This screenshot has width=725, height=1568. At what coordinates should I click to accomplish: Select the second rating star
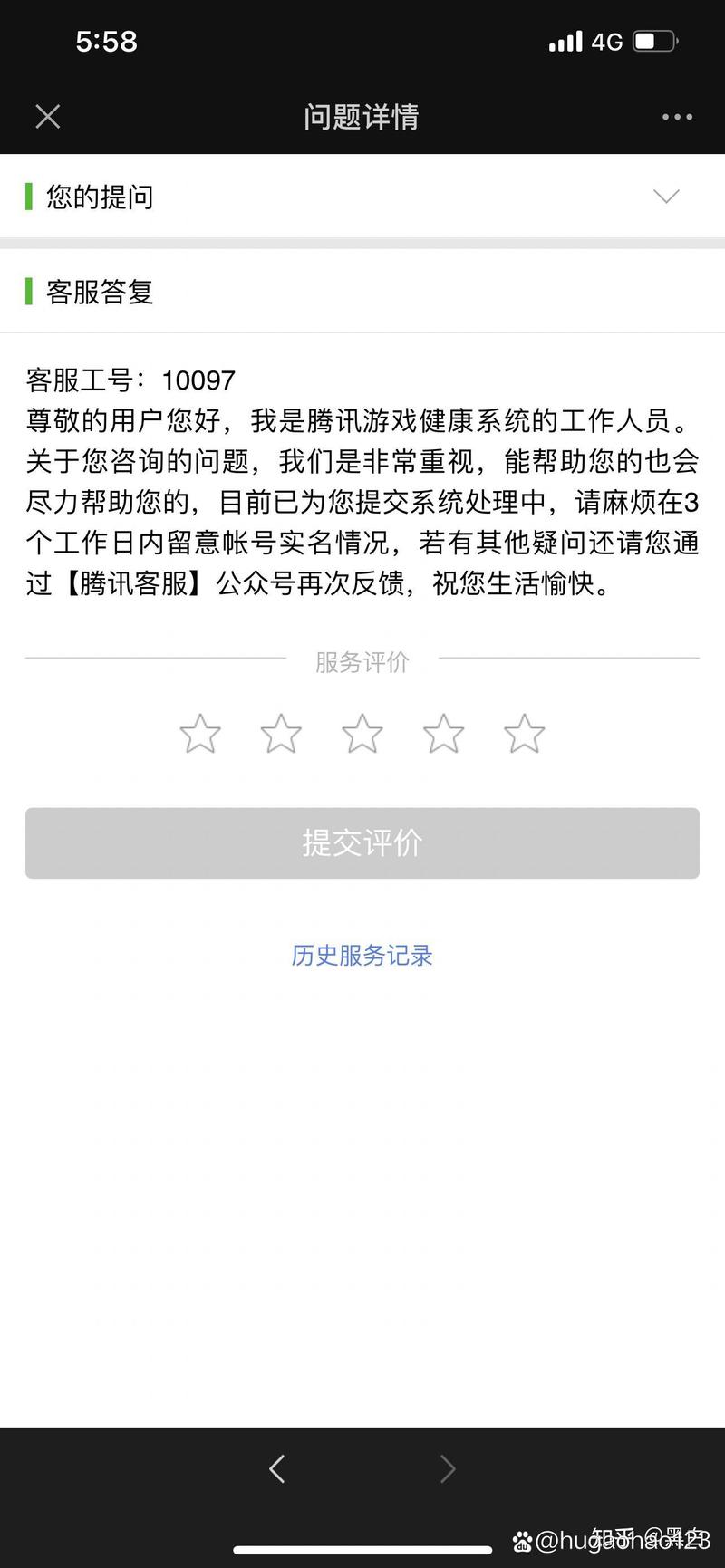coord(281,734)
